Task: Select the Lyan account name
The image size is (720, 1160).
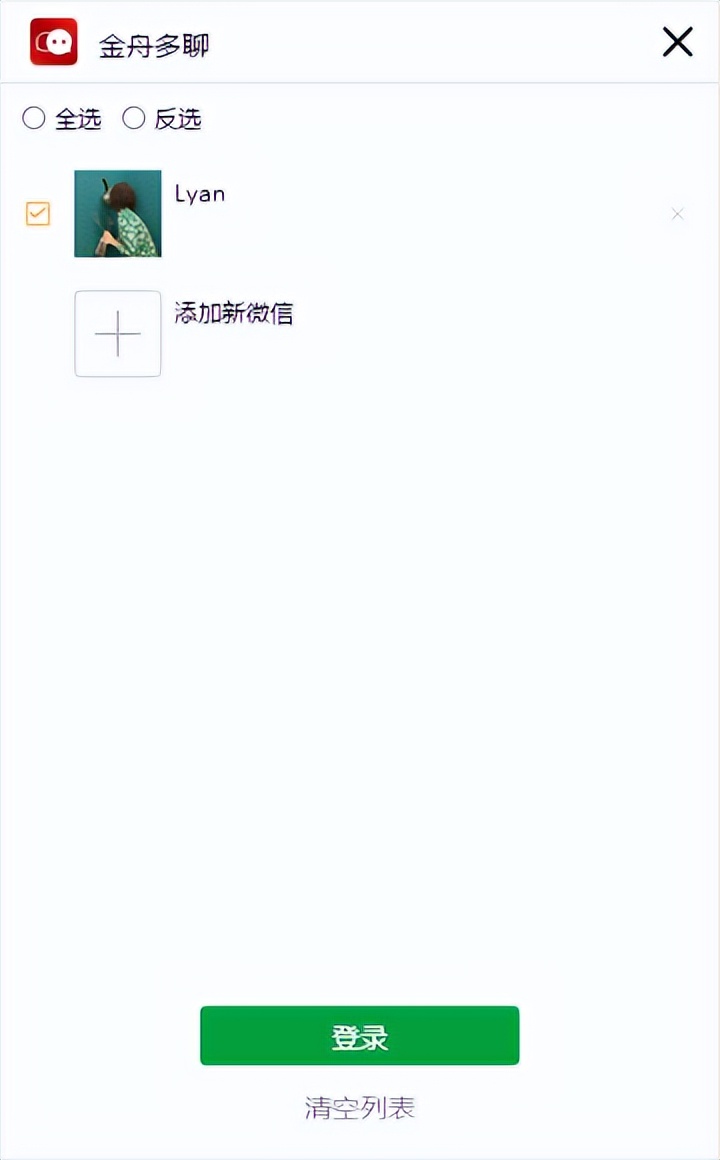Action: (x=199, y=193)
